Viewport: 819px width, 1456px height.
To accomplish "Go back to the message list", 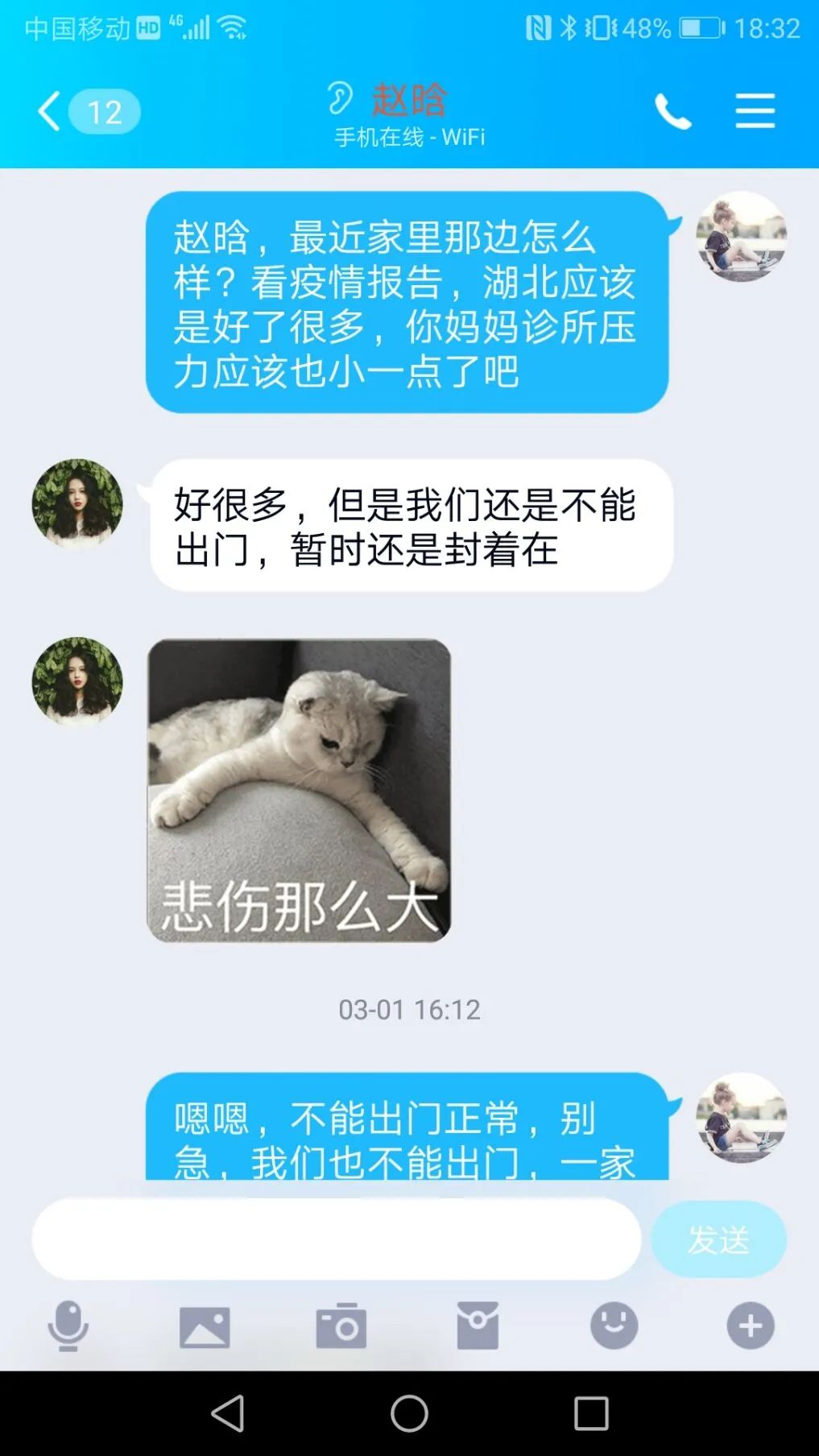I will (50, 111).
